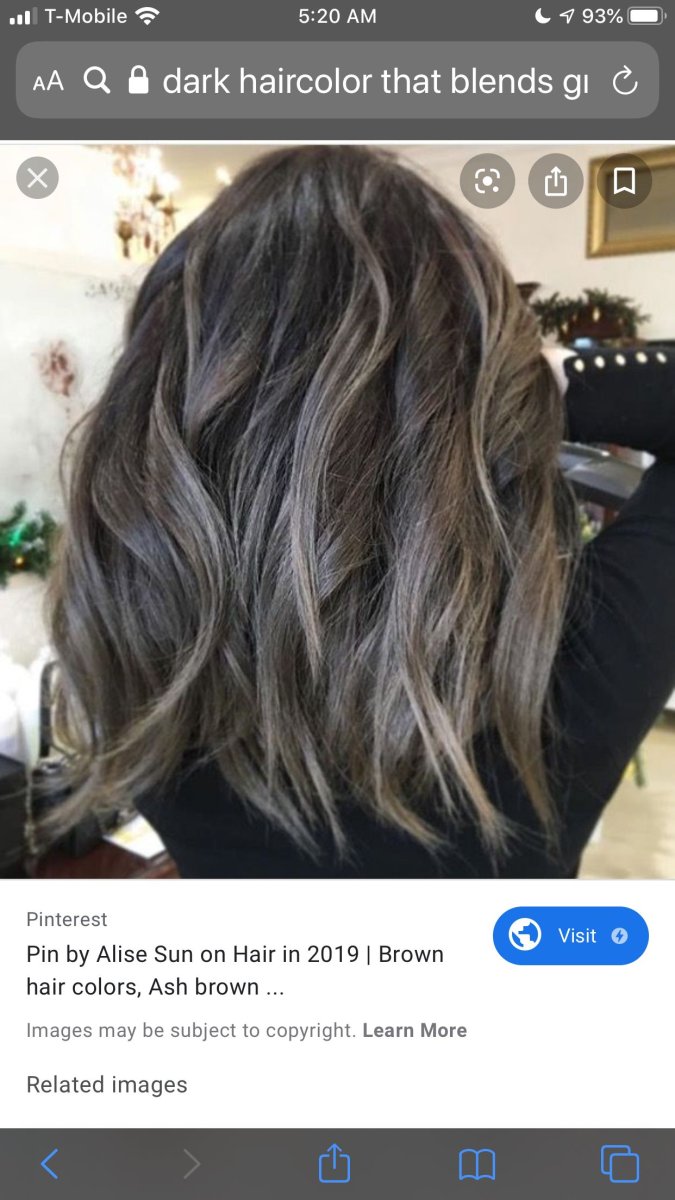Open the AA reader view options

(48, 81)
